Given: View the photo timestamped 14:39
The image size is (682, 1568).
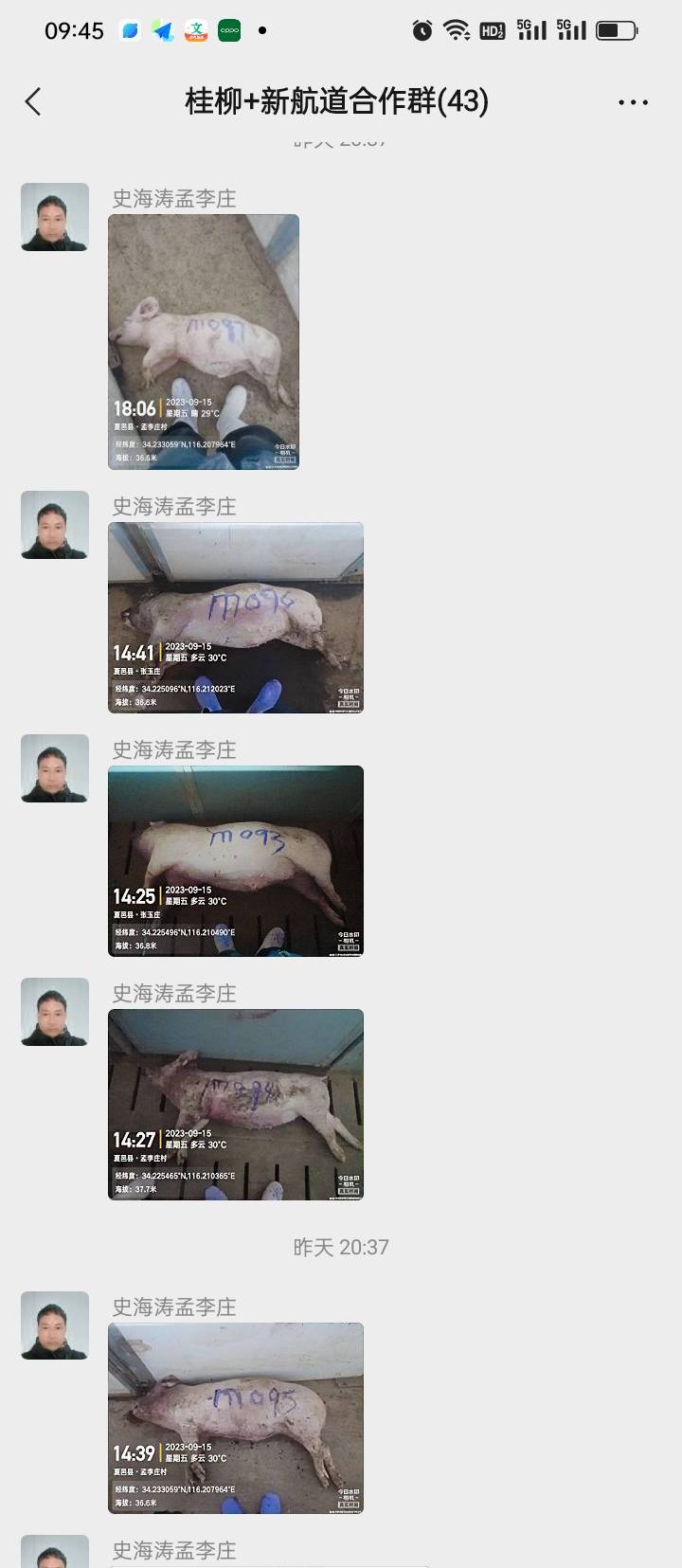Looking at the screenshot, I should pyautogui.click(x=236, y=1417).
